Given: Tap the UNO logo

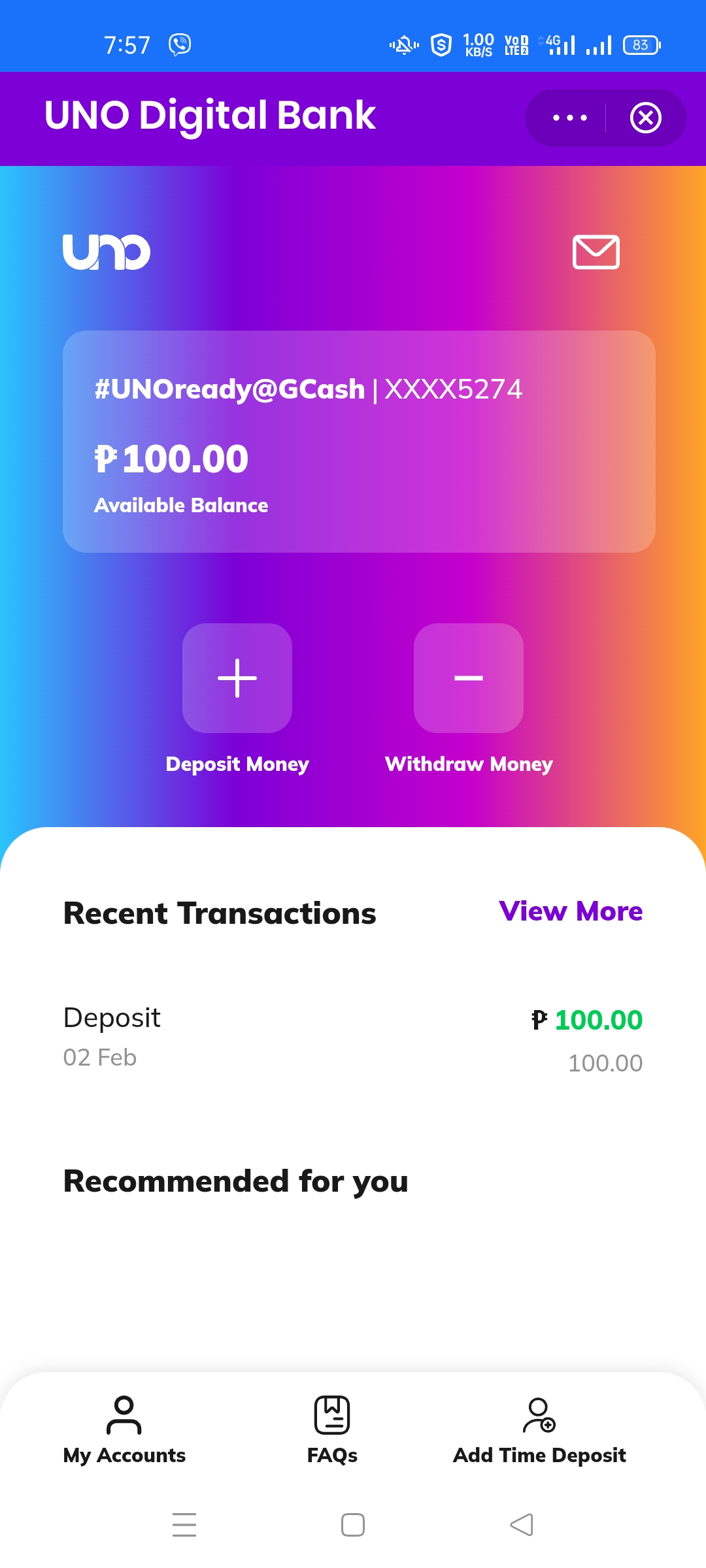Looking at the screenshot, I should pyautogui.click(x=107, y=252).
